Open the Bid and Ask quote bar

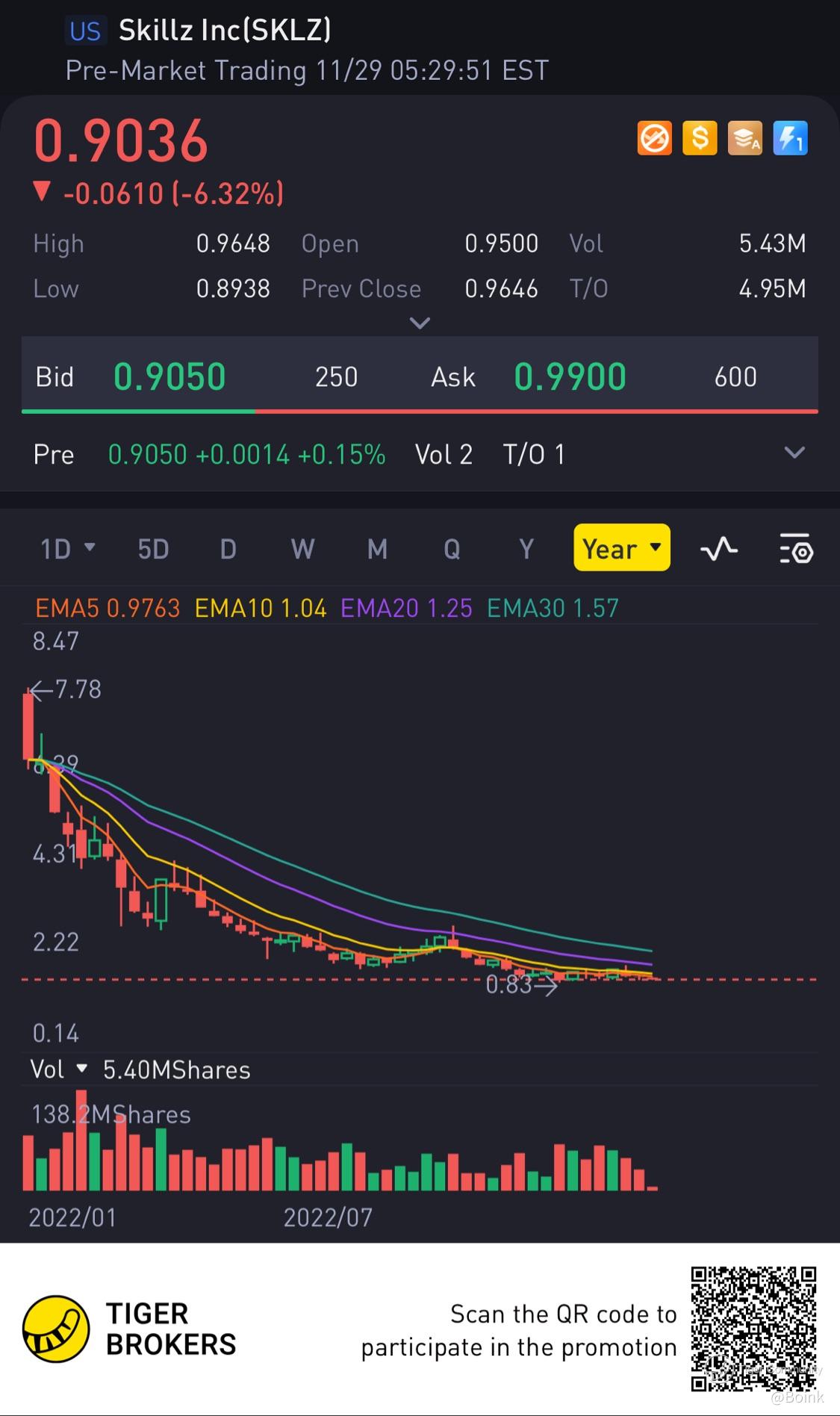pos(420,376)
